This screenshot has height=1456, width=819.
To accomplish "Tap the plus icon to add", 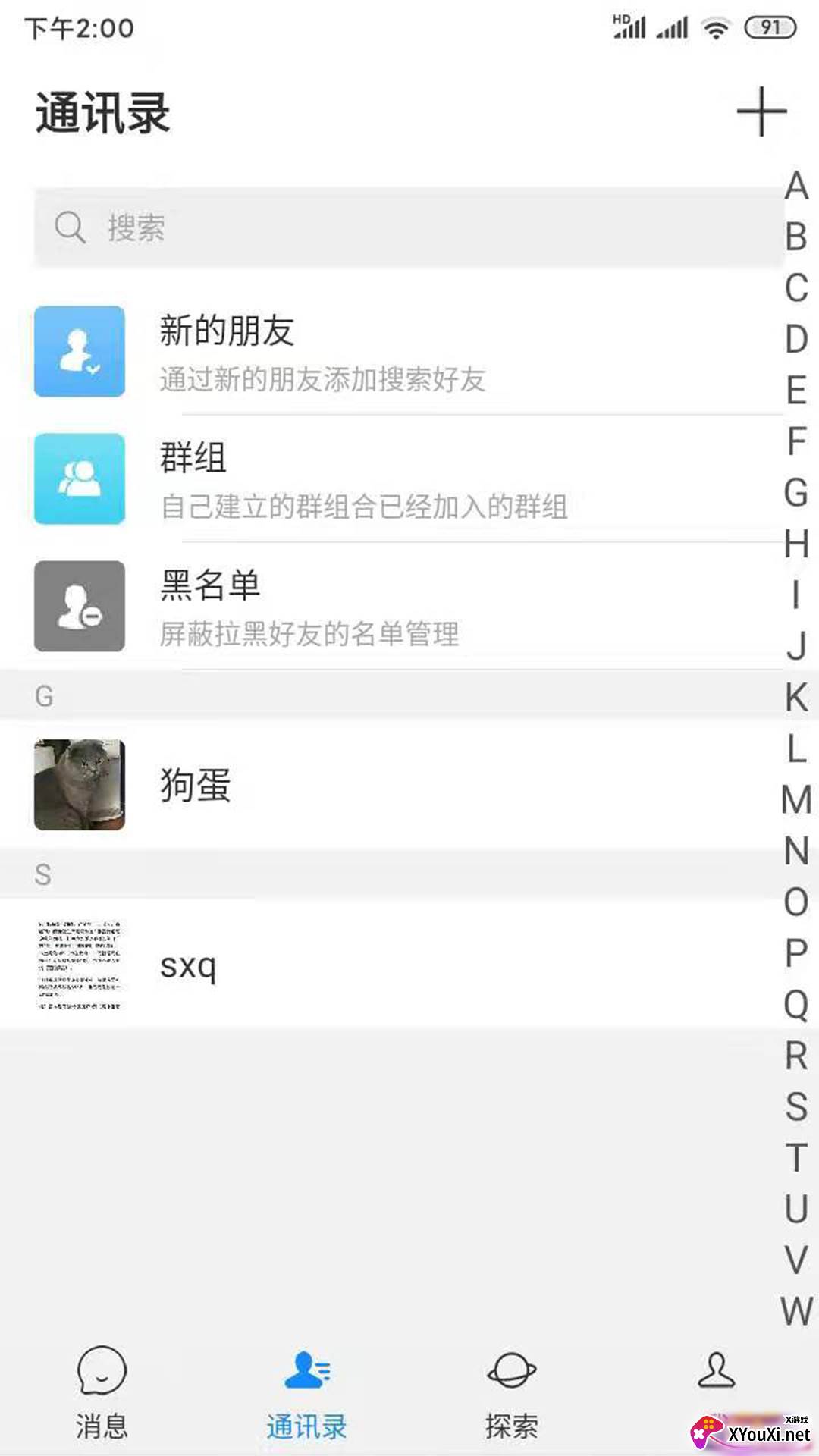I will (761, 111).
